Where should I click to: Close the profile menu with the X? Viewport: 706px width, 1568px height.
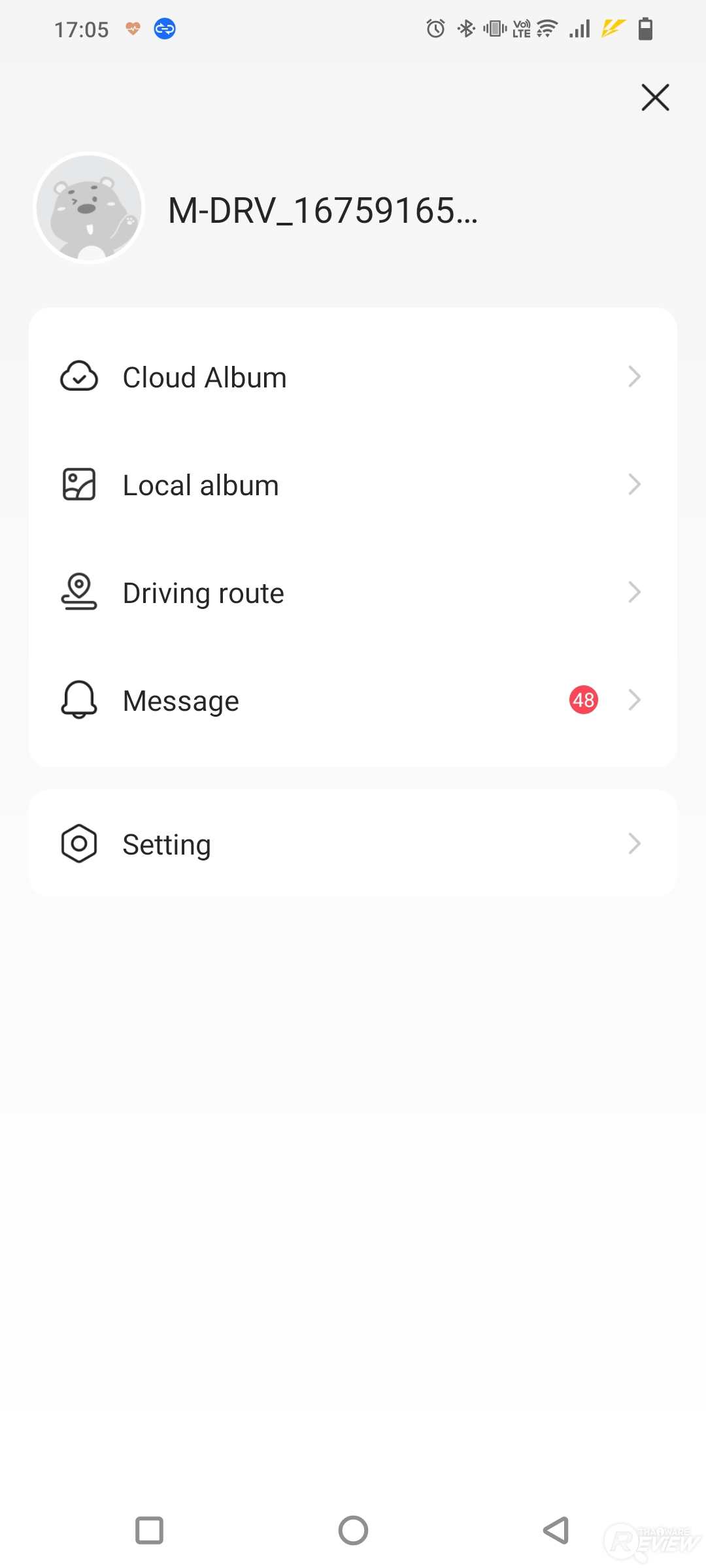point(655,97)
